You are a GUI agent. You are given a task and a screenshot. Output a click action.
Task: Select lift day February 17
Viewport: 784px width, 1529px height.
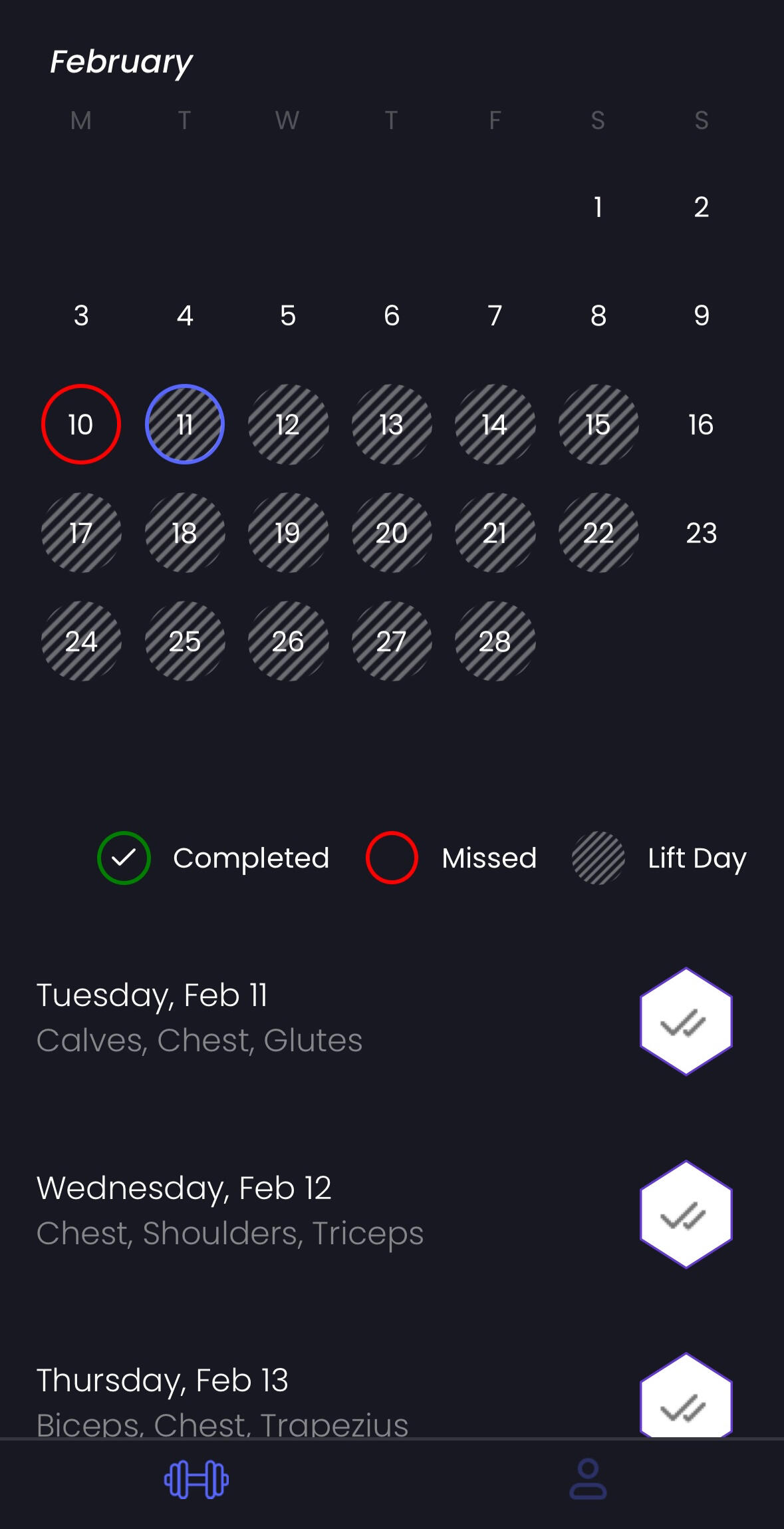click(81, 533)
